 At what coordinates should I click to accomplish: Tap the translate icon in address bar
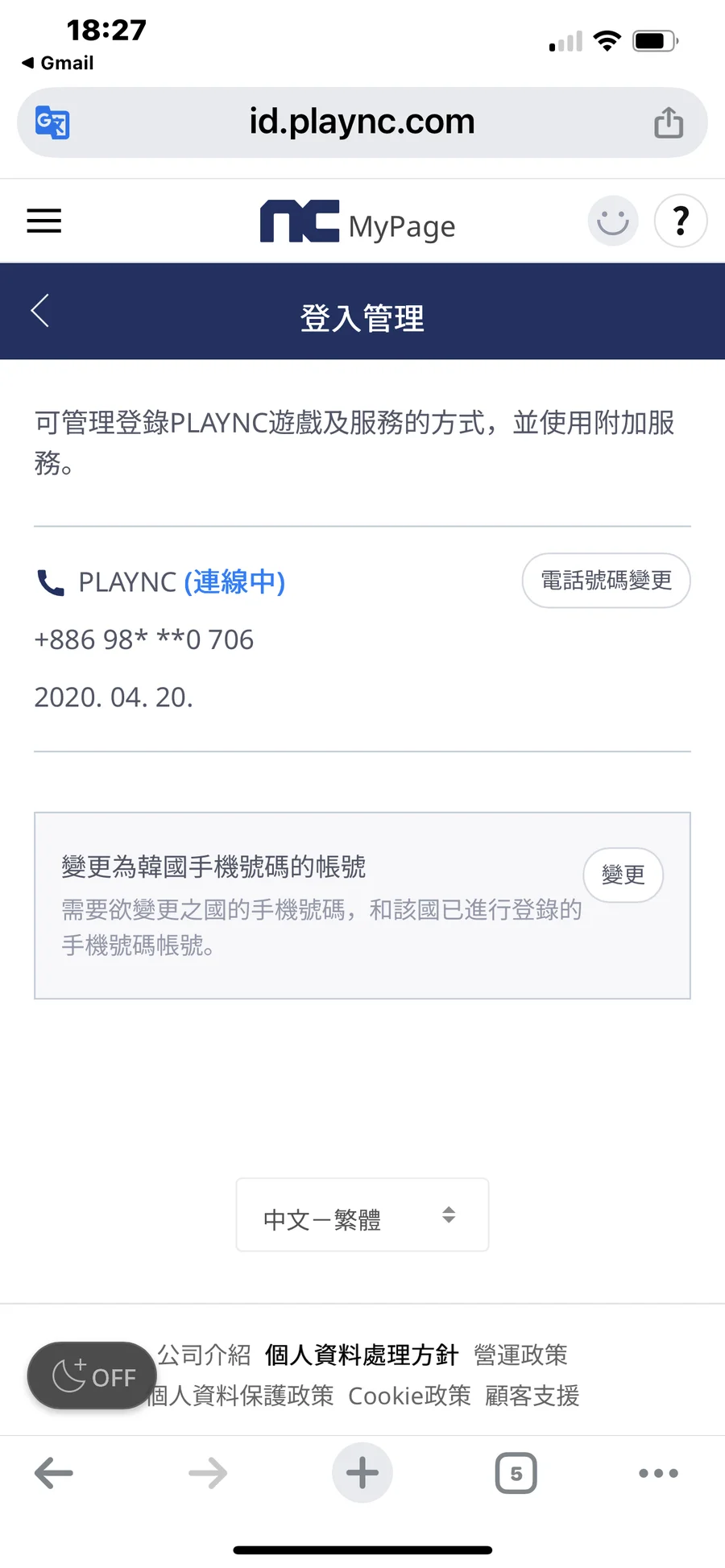tap(52, 123)
